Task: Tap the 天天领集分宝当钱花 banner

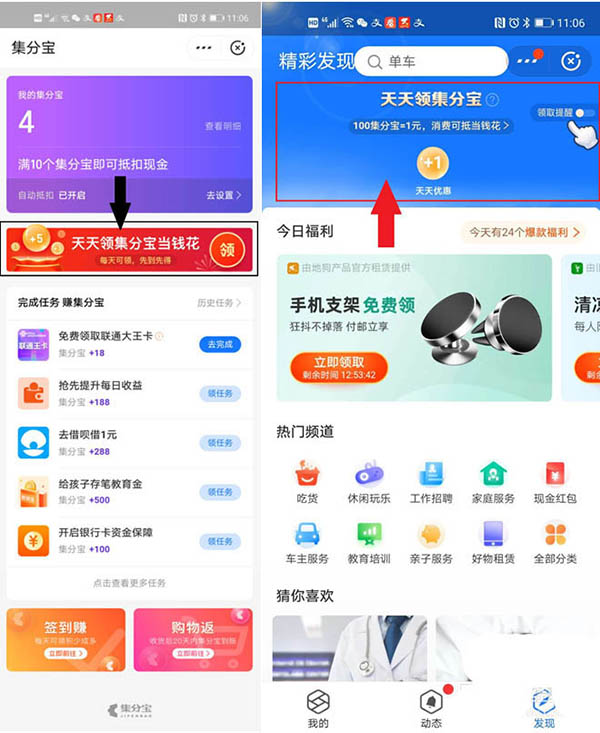Action: point(128,250)
